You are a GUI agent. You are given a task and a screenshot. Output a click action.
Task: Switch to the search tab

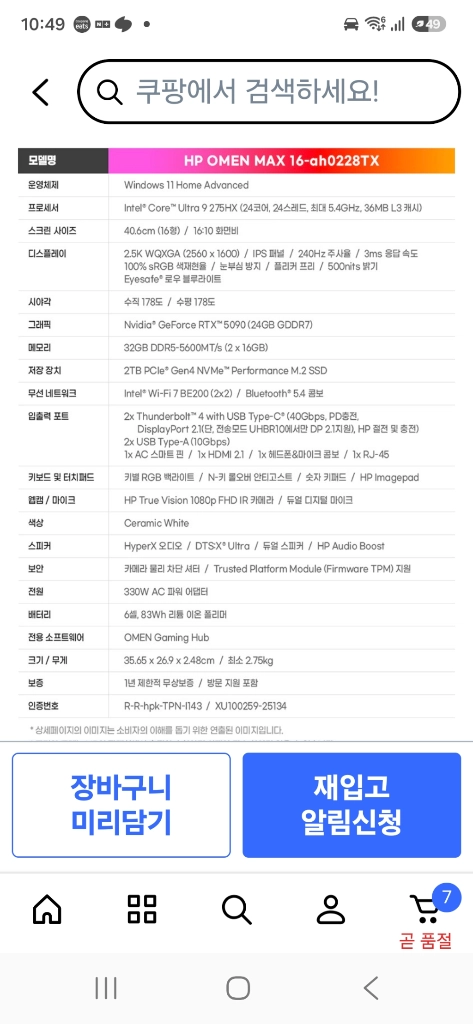point(236,909)
